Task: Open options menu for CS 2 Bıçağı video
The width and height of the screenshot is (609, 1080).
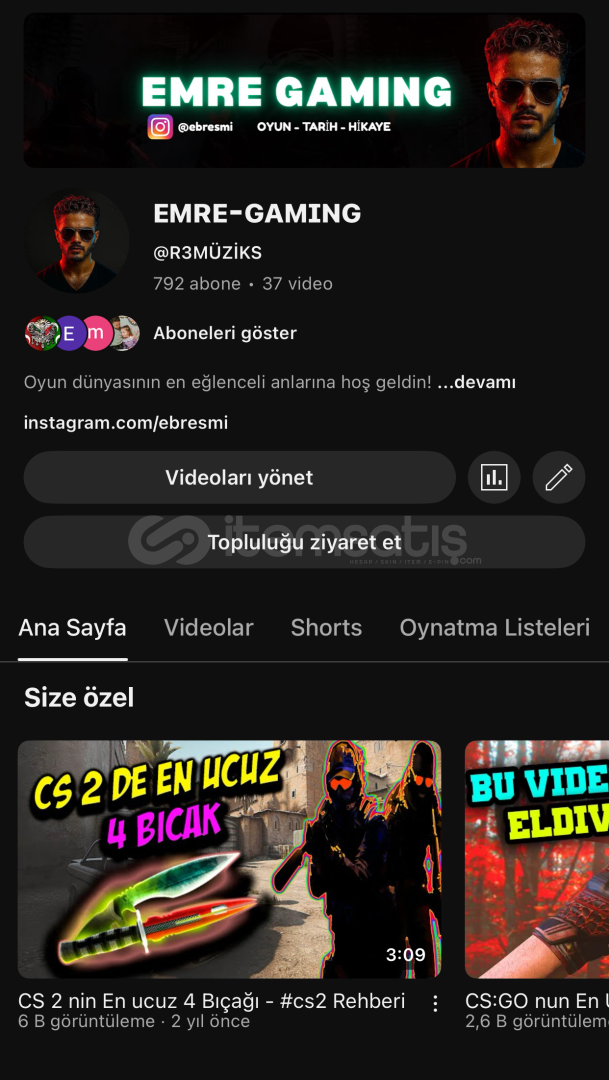Action: coord(435,1003)
